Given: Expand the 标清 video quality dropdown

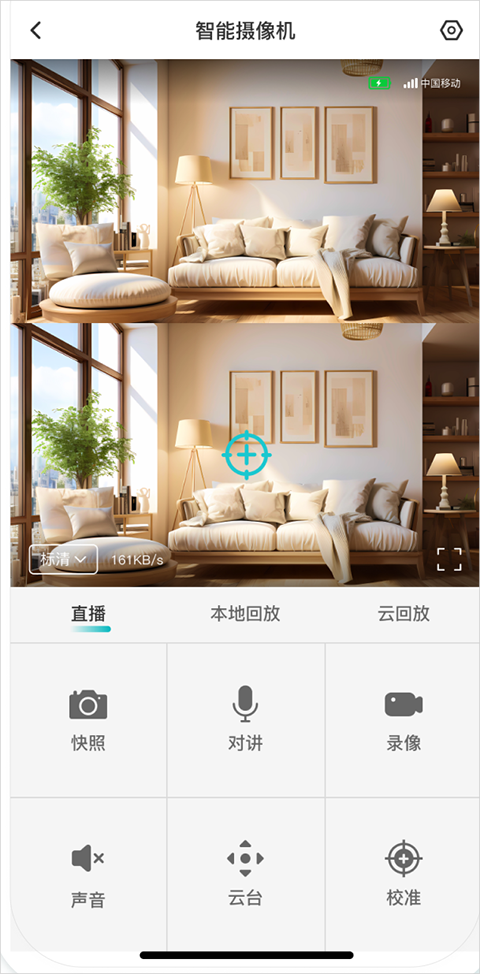Looking at the screenshot, I should tap(63, 559).
